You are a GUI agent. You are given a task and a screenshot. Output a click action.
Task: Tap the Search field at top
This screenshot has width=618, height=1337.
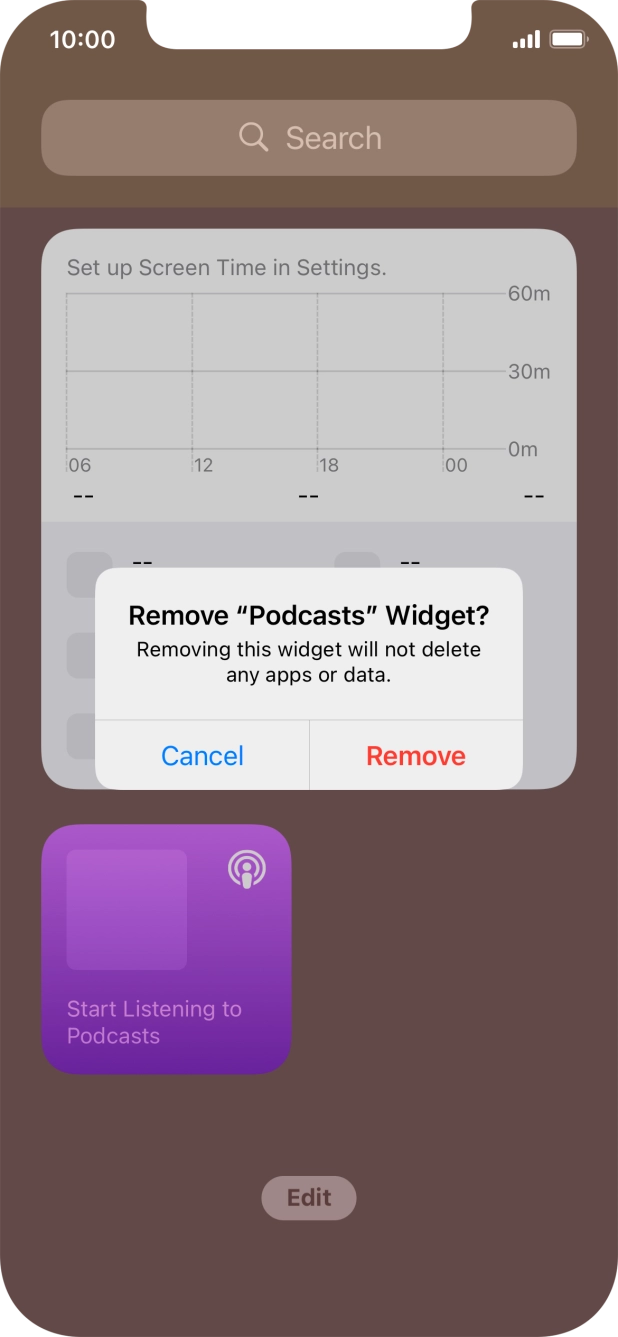pyautogui.click(x=309, y=138)
